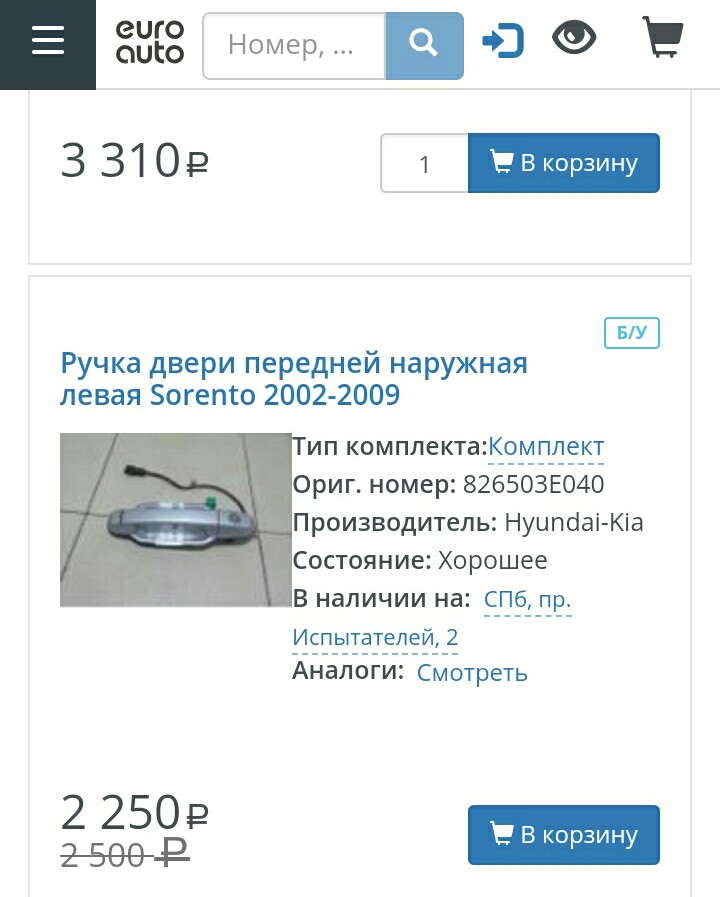
Task: Tap the Комплект kit type link
Action: tap(546, 446)
